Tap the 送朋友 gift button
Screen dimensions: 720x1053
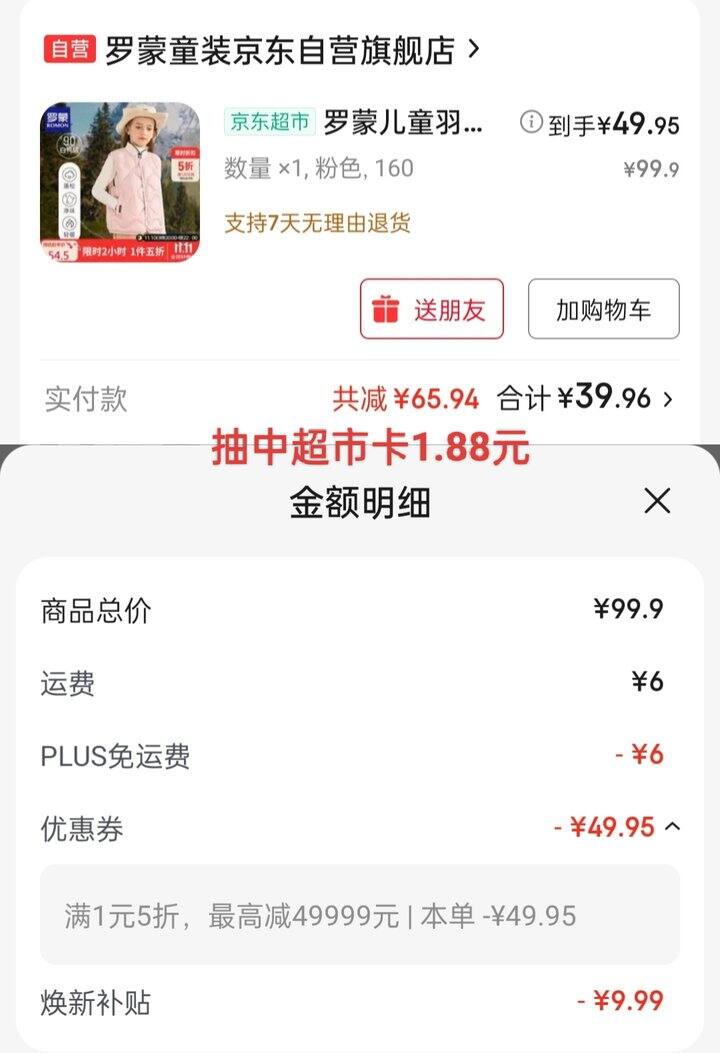pos(432,309)
